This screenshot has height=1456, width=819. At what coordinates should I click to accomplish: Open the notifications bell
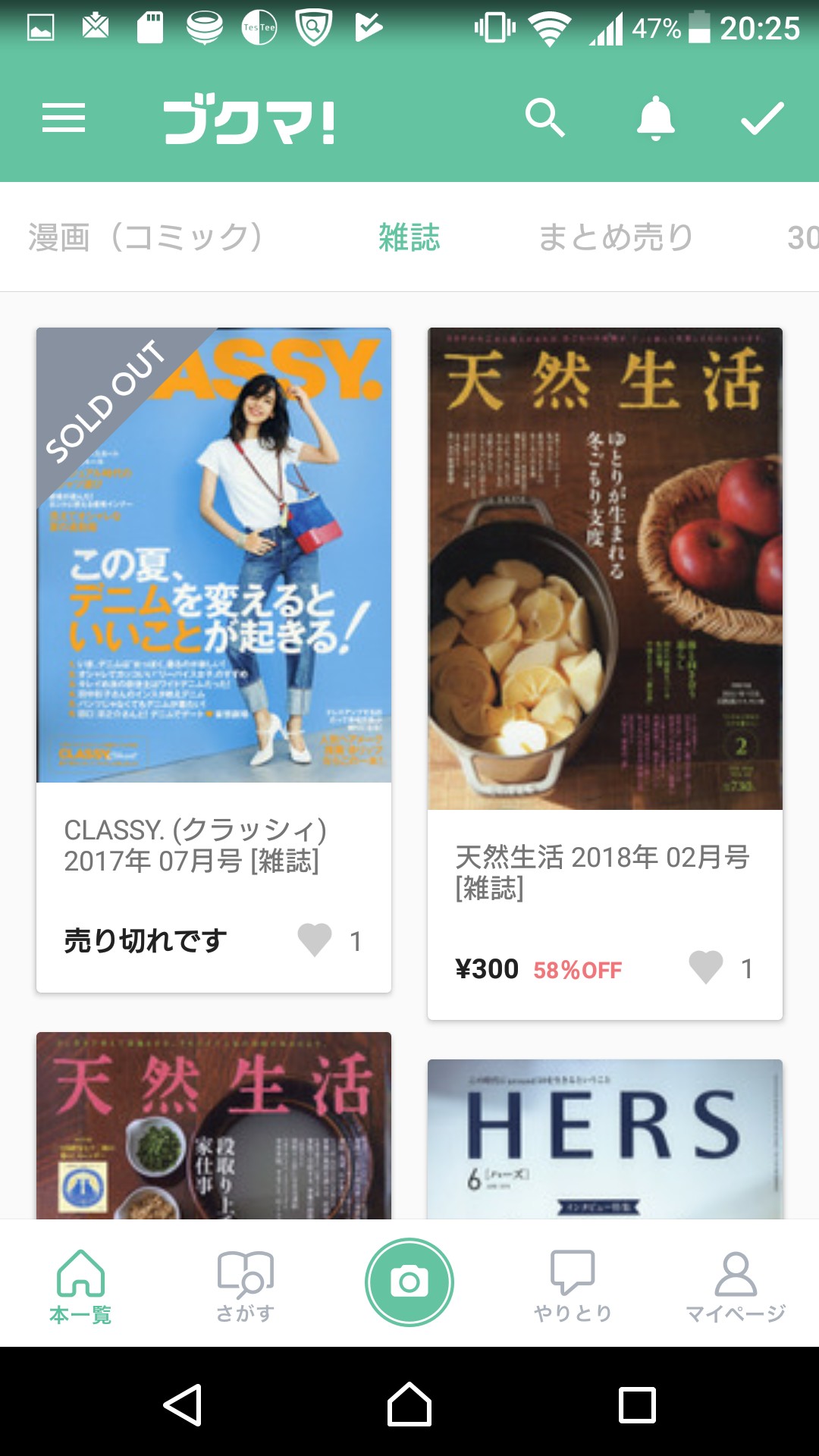(x=655, y=118)
